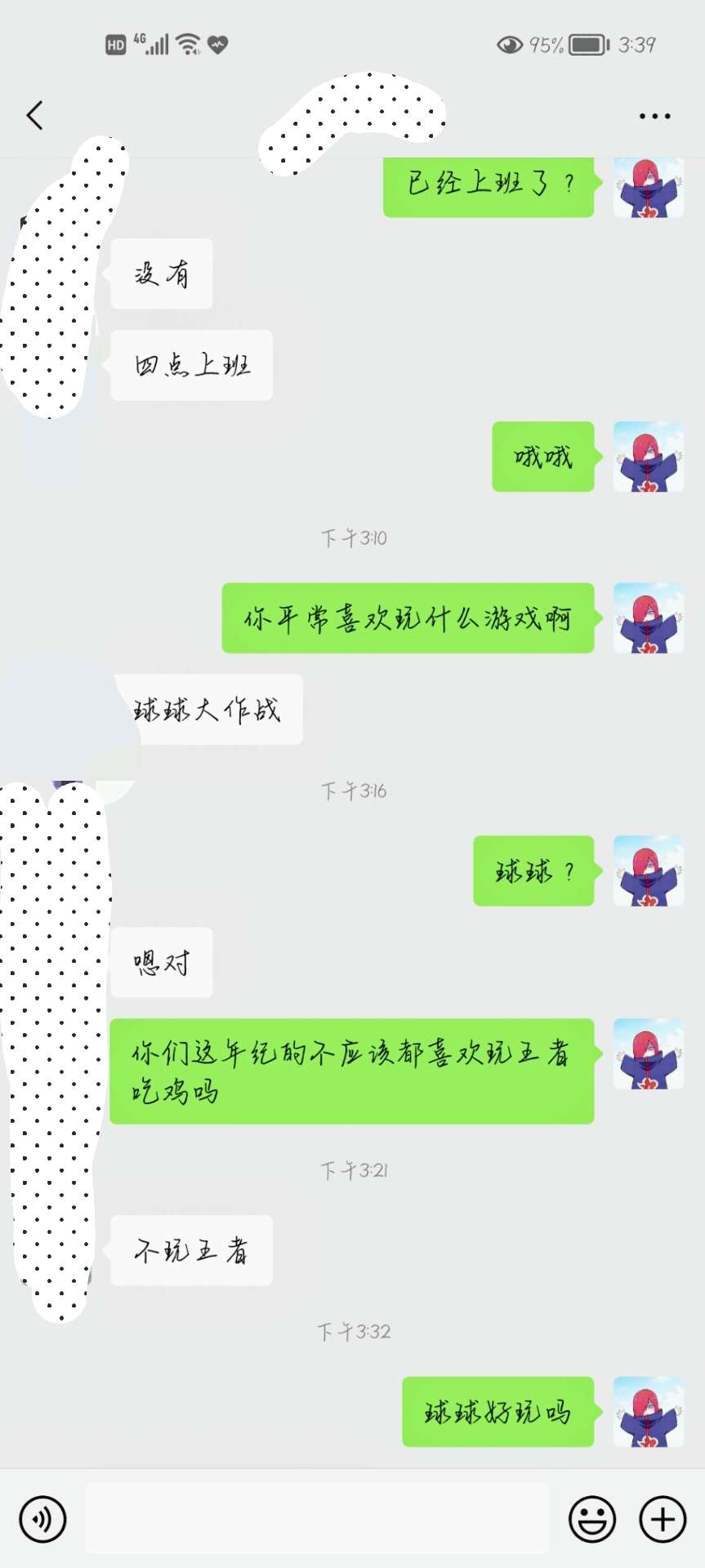The image size is (705, 1568).
Task: Switch to voice message input
Action: pyautogui.click(x=42, y=1519)
